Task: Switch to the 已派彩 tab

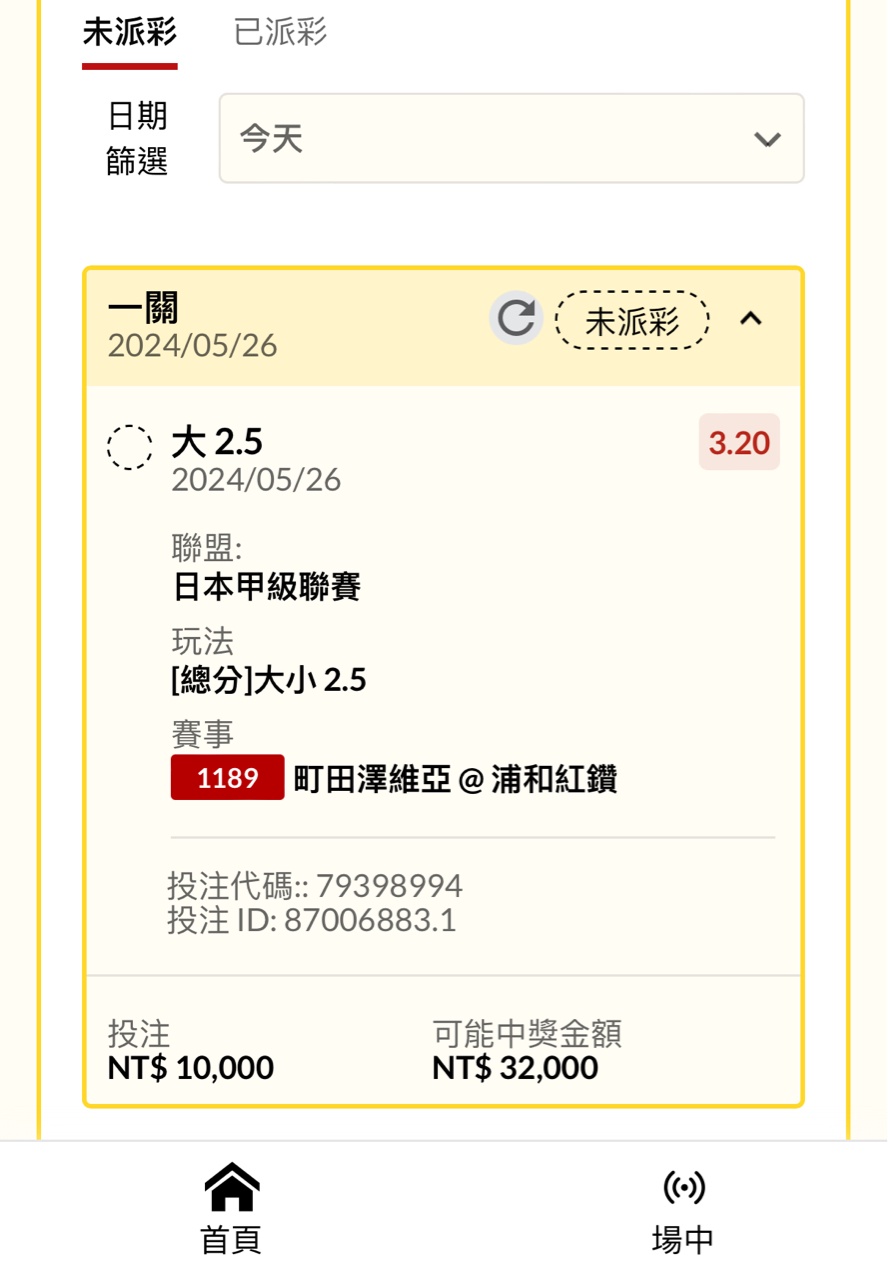Action: (280, 33)
